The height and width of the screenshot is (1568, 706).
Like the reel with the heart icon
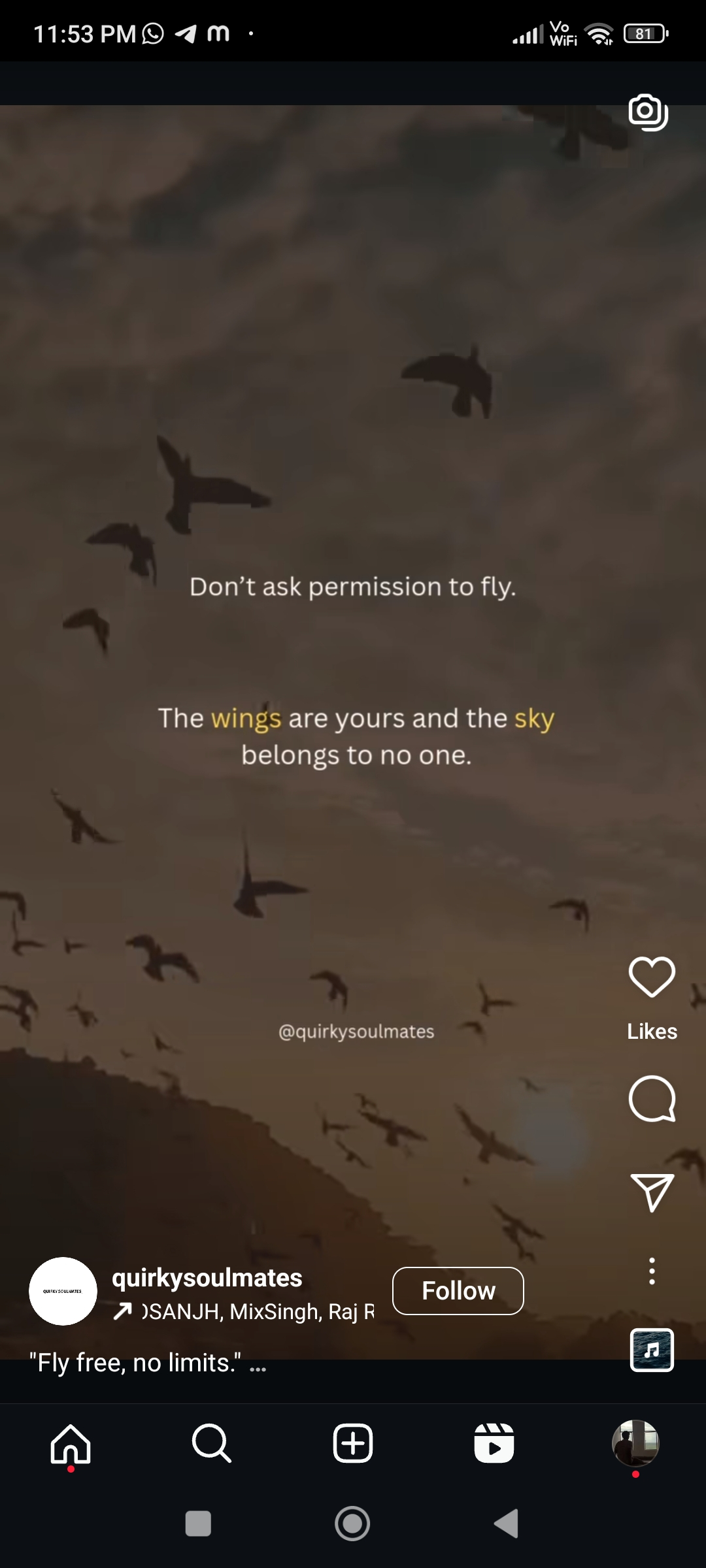(x=652, y=977)
